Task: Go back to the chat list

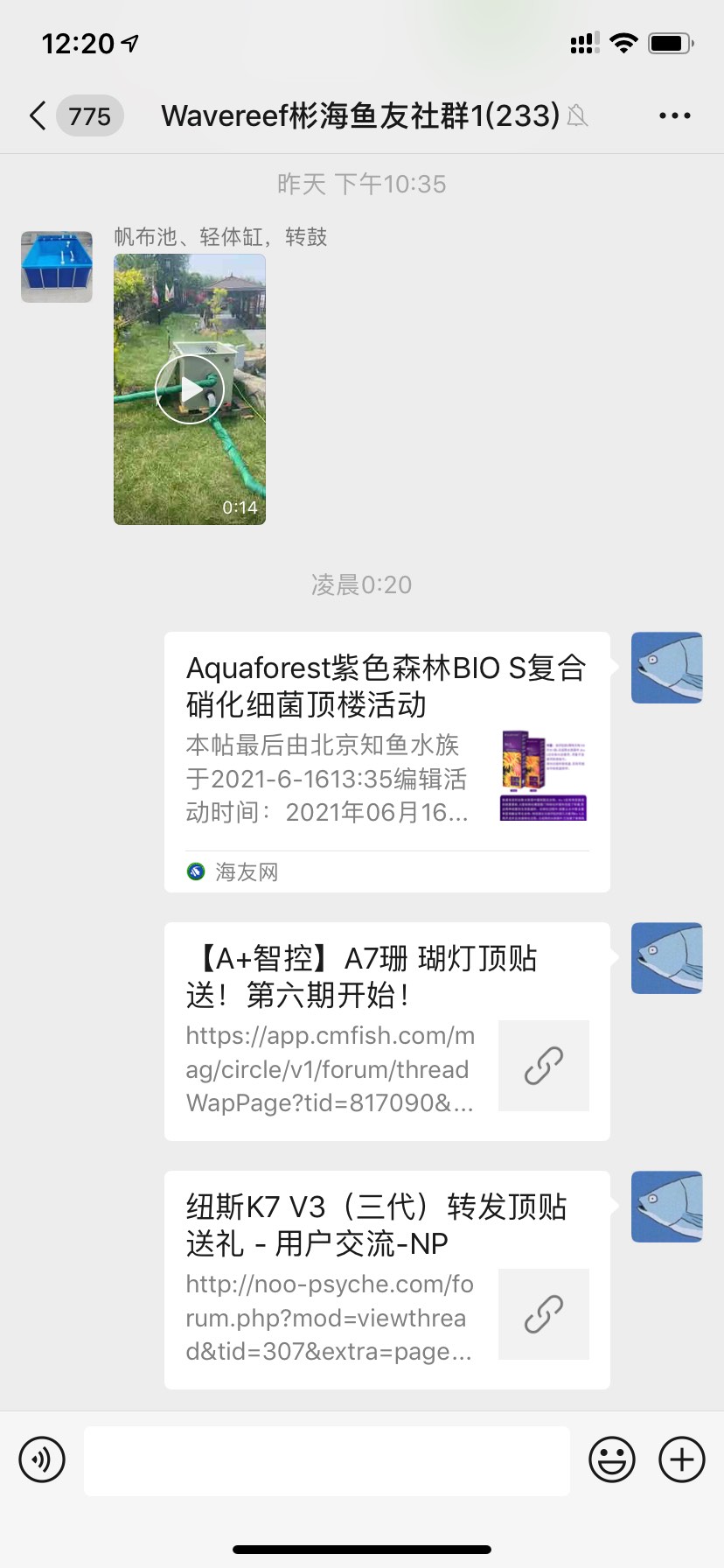Action: click(x=38, y=115)
